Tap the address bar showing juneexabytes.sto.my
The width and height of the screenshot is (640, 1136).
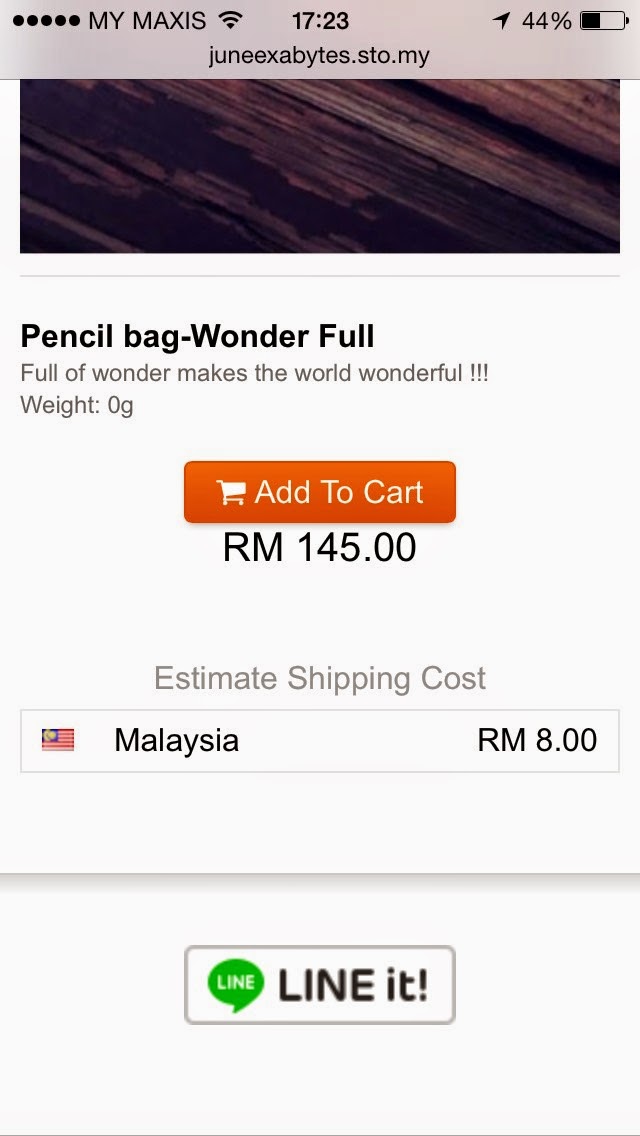coord(320,55)
